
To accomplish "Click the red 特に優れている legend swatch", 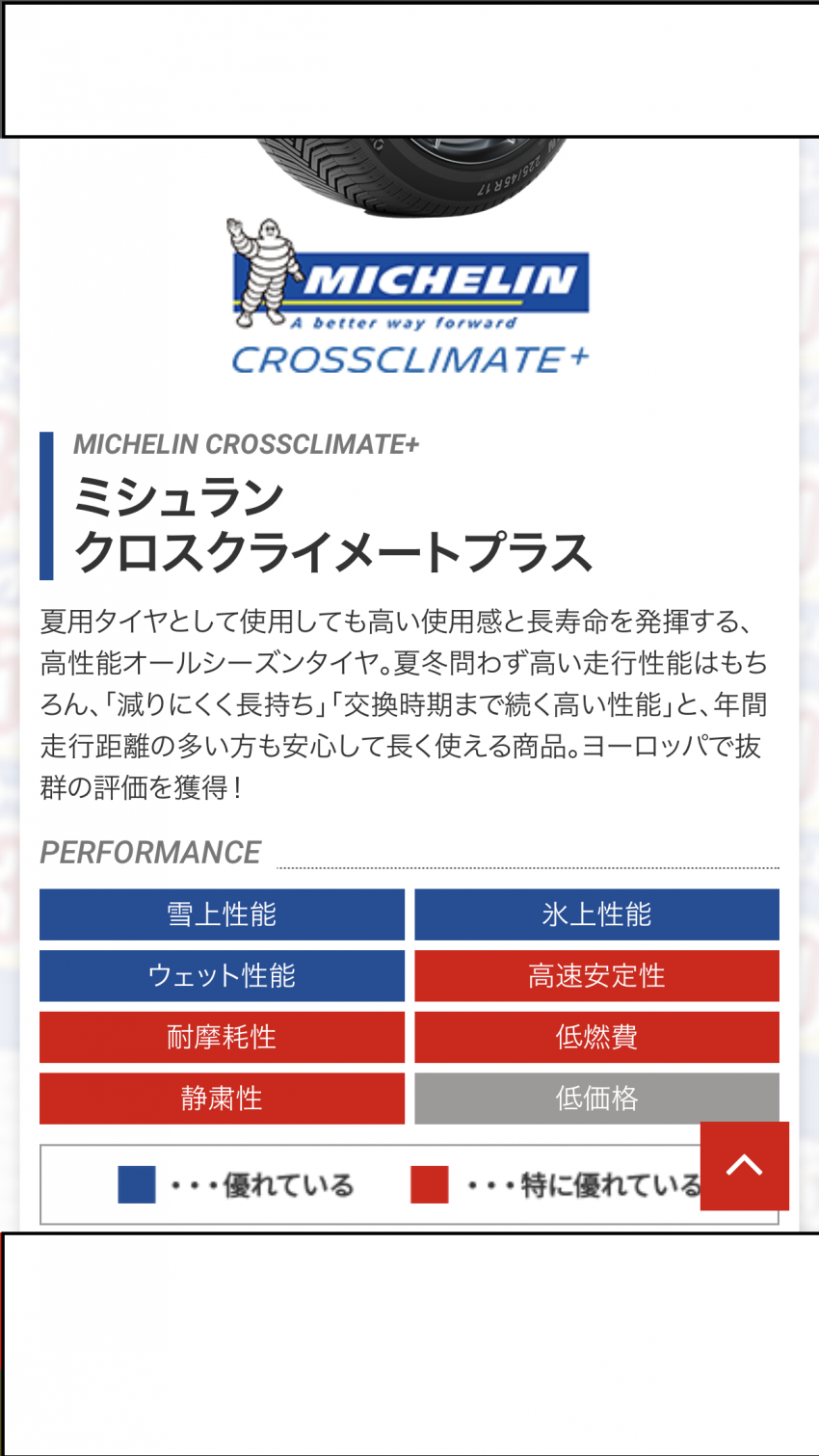I will tap(430, 1183).
